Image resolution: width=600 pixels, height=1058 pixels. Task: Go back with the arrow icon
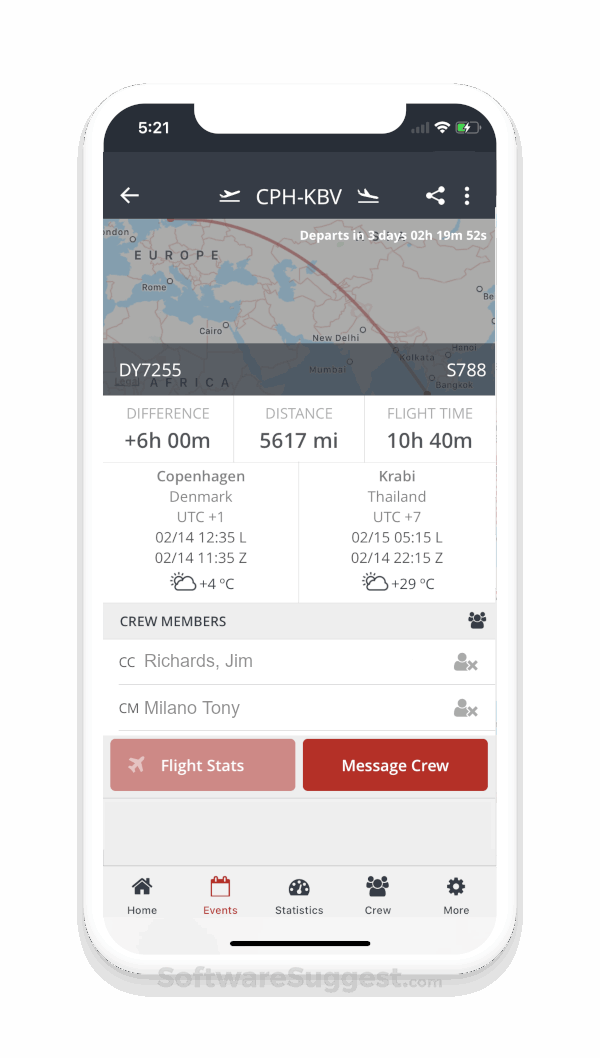[x=130, y=196]
